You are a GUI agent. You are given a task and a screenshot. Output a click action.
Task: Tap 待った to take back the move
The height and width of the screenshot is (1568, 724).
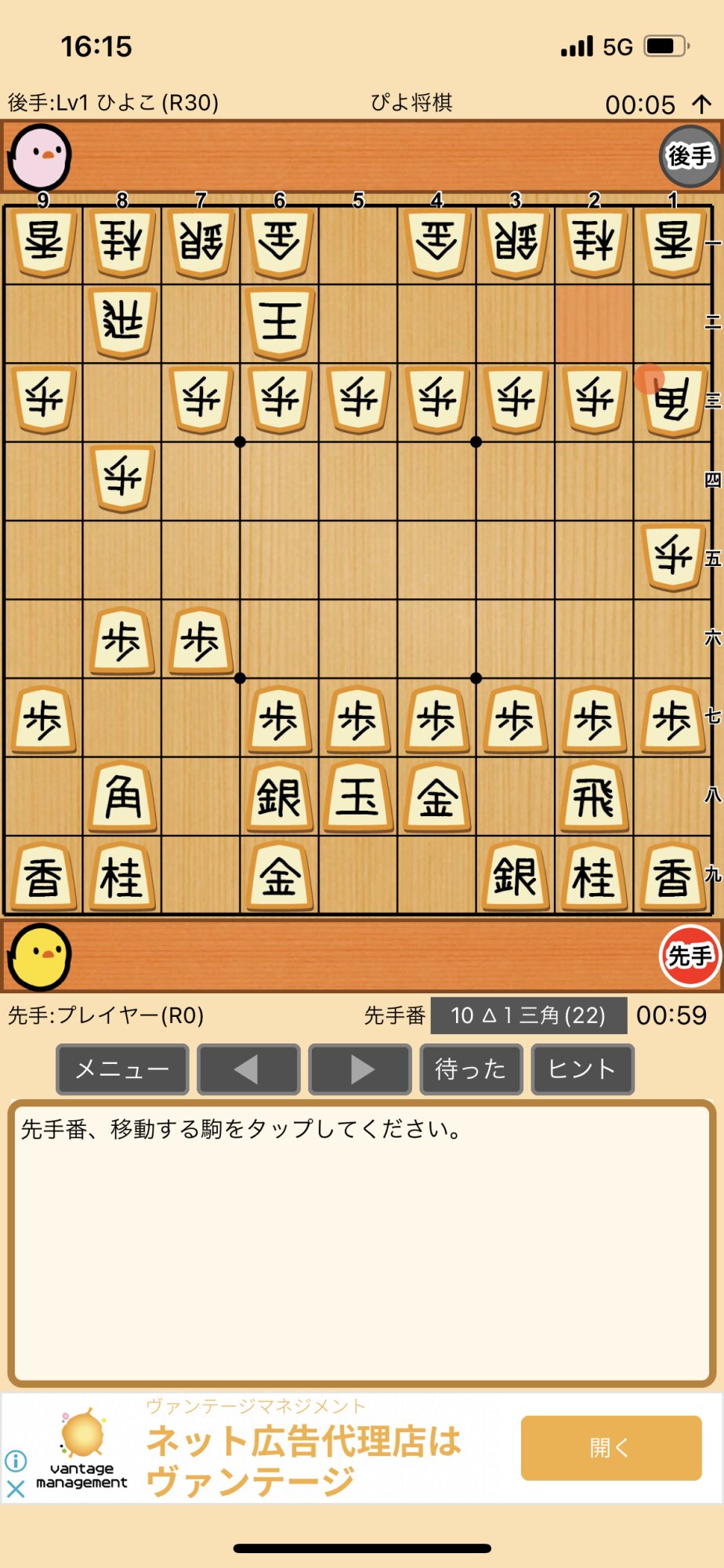coord(471,1069)
